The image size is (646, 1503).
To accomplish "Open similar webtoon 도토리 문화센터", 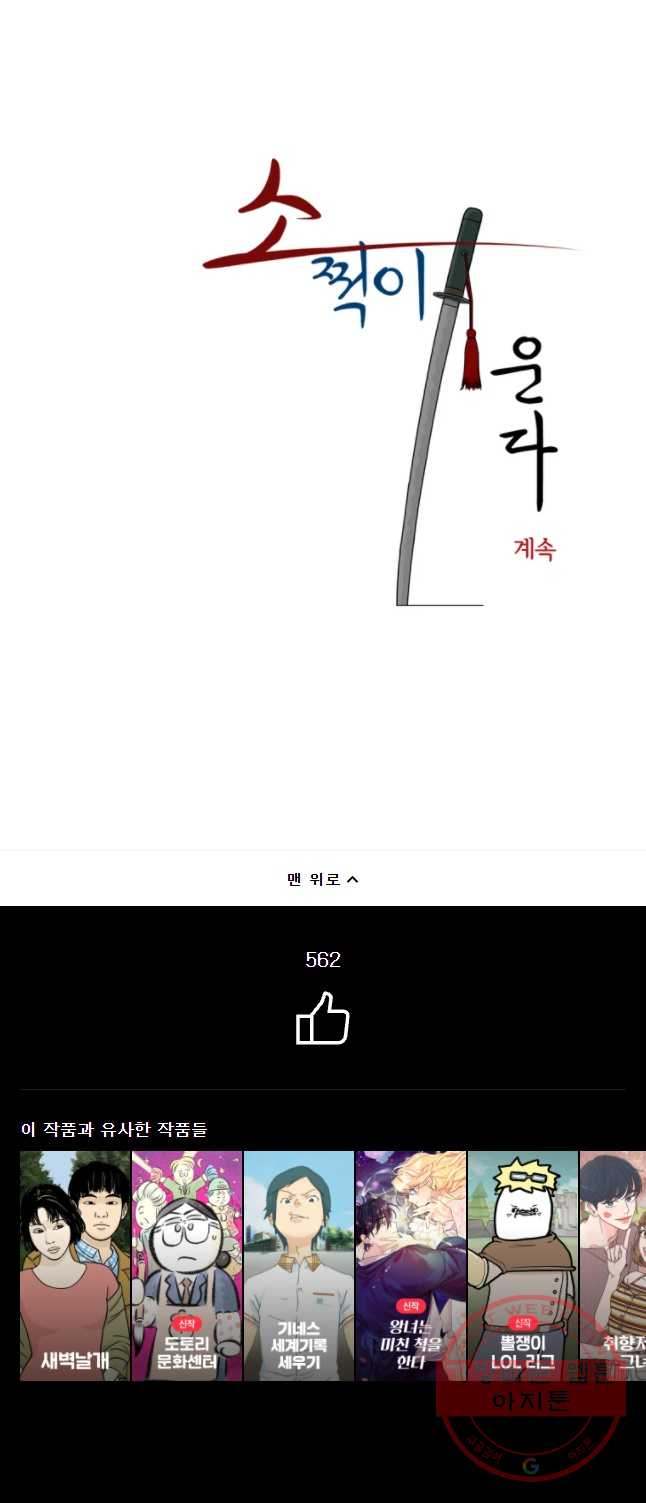I will tap(187, 1265).
